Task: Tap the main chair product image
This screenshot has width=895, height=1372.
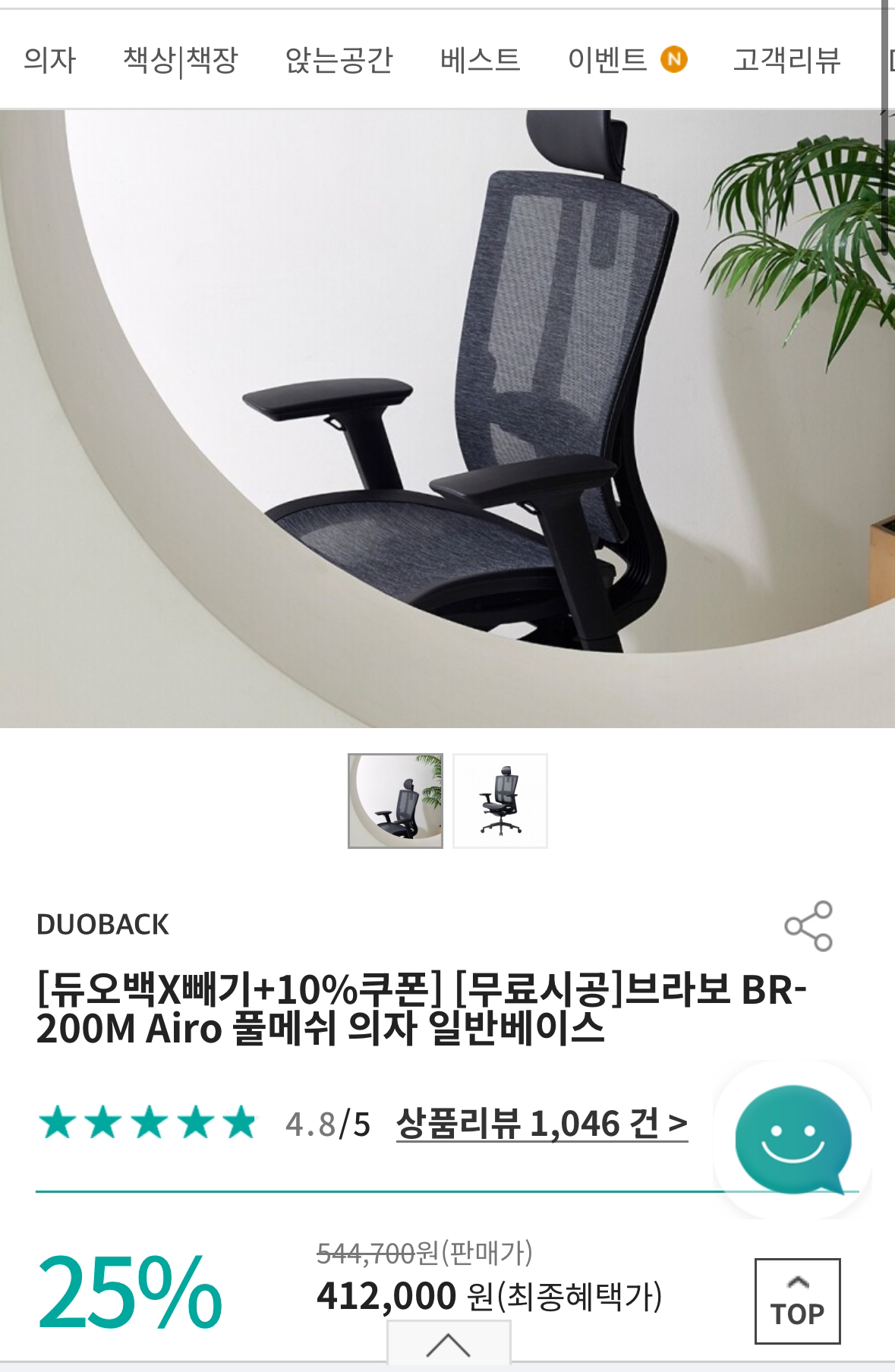Action: (447, 418)
